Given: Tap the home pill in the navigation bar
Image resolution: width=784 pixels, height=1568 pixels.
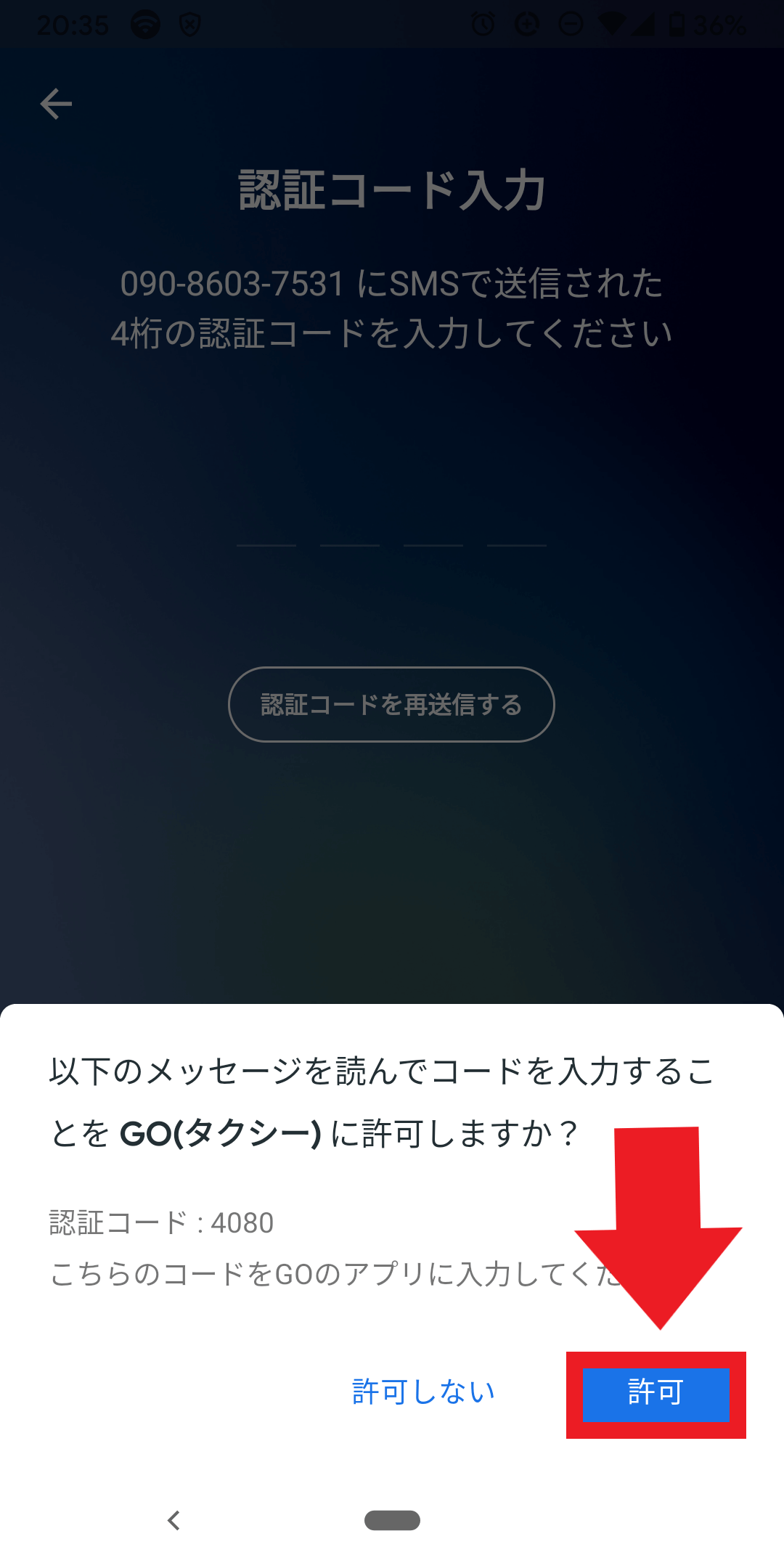Looking at the screenshot, I should click(392, 1520).
